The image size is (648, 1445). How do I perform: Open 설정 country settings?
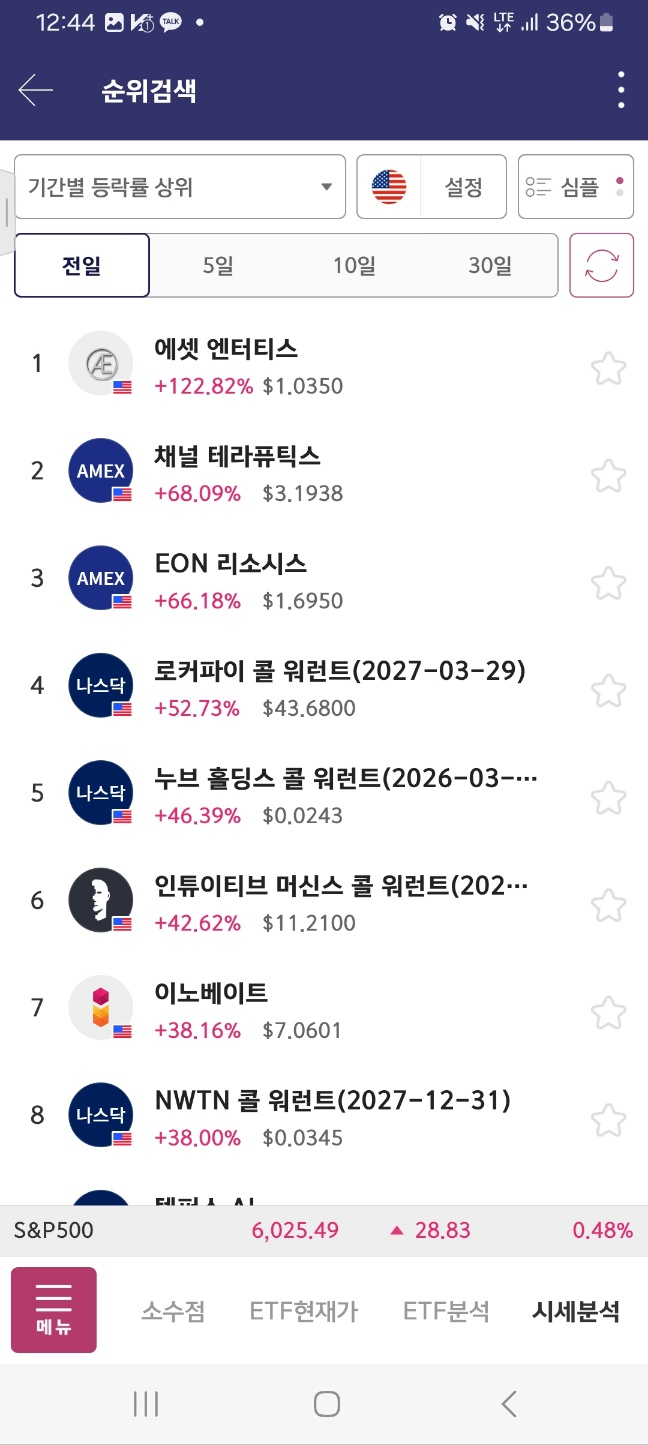pos(432,187)
